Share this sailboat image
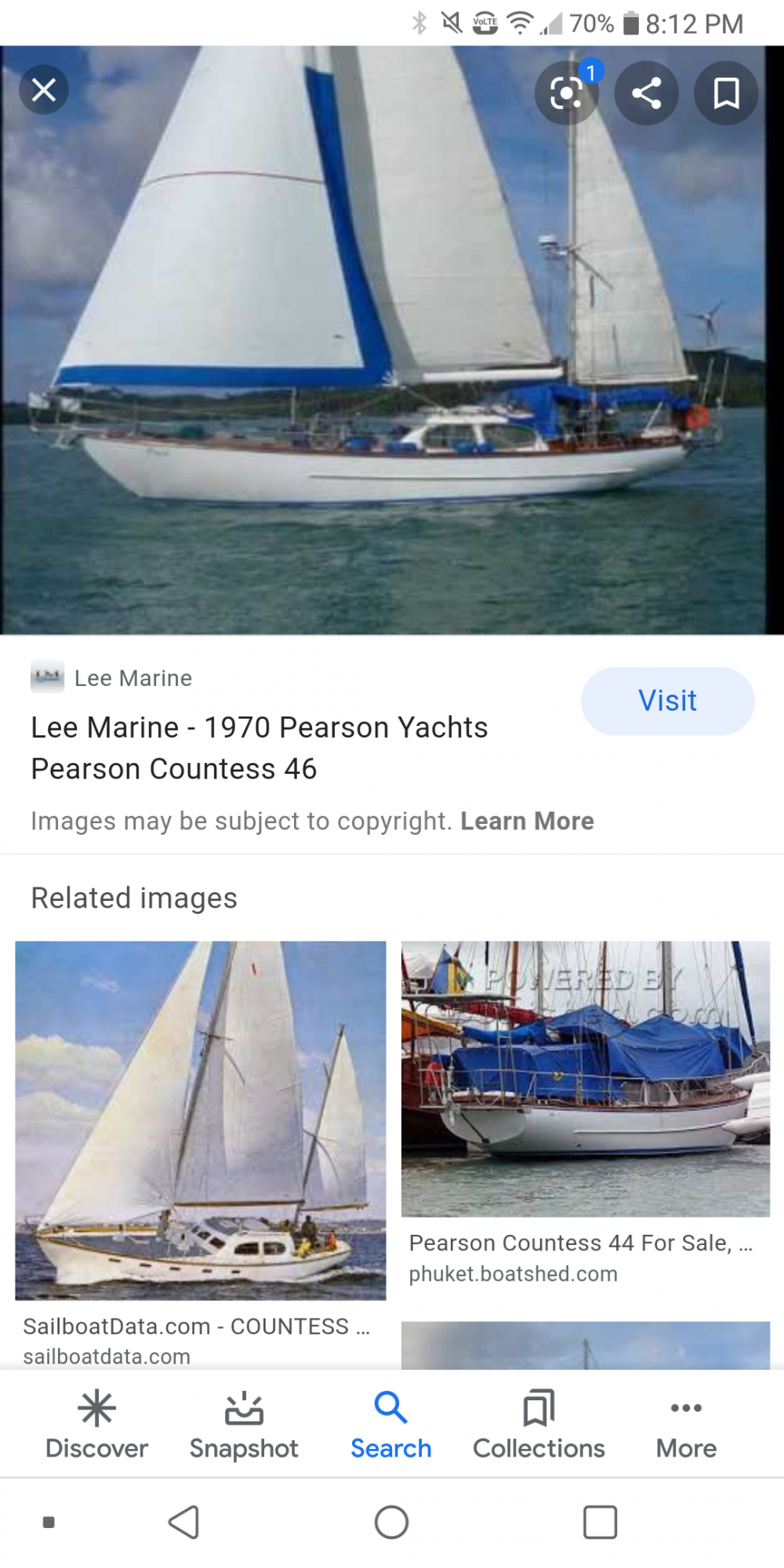Image resolution: width=784 pixels, height=1568 pixels. point(647,93)
